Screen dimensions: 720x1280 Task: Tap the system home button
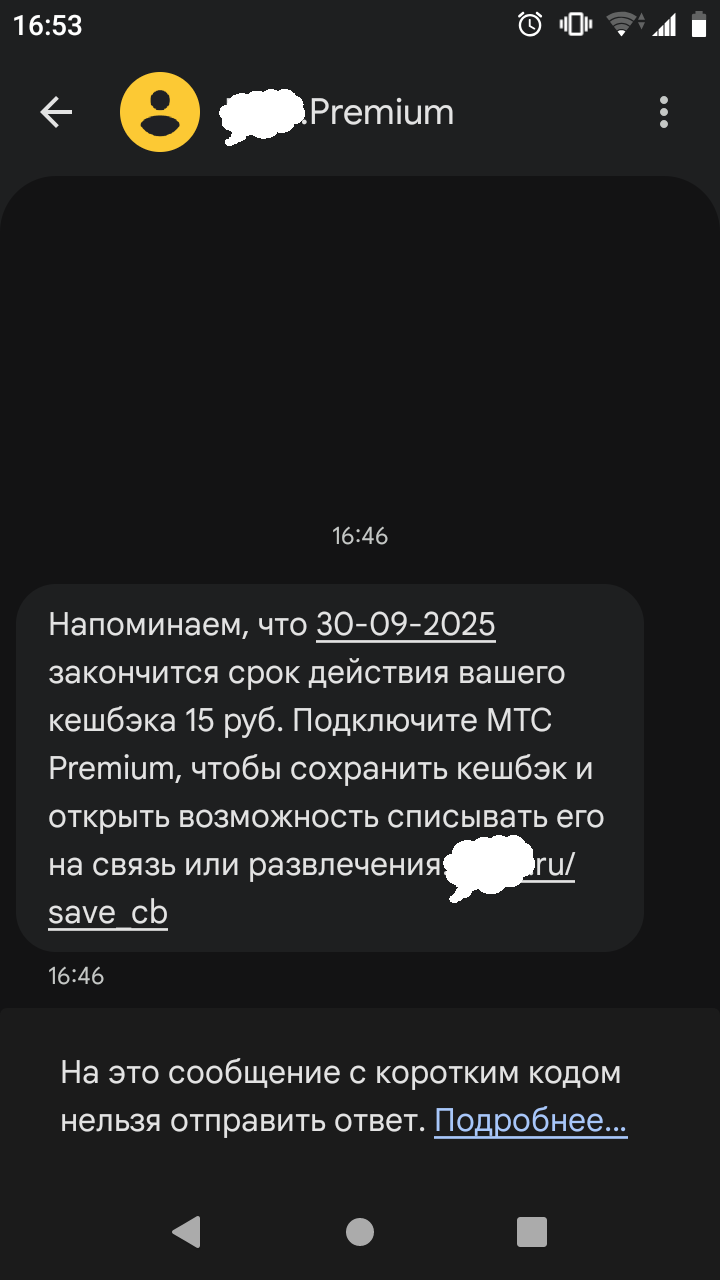(x=360, y=1231)
